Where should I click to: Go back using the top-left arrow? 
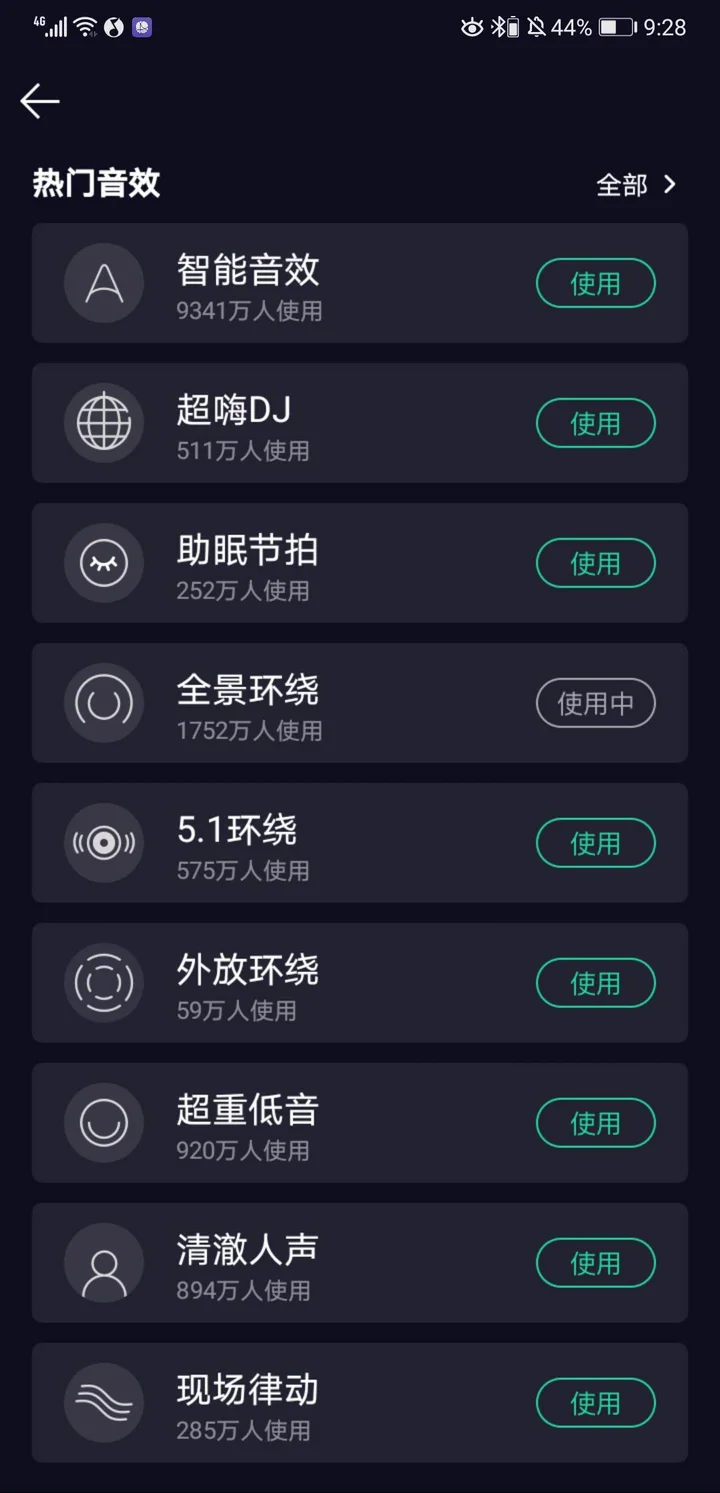tap(40, 101)
